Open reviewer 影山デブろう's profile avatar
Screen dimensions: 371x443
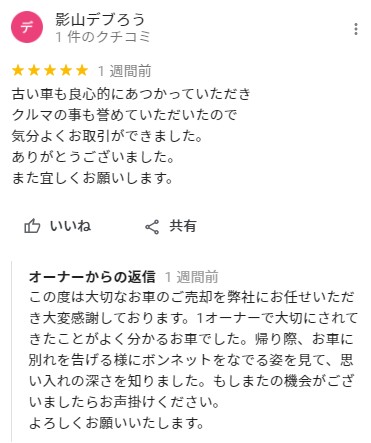(27, 27)
